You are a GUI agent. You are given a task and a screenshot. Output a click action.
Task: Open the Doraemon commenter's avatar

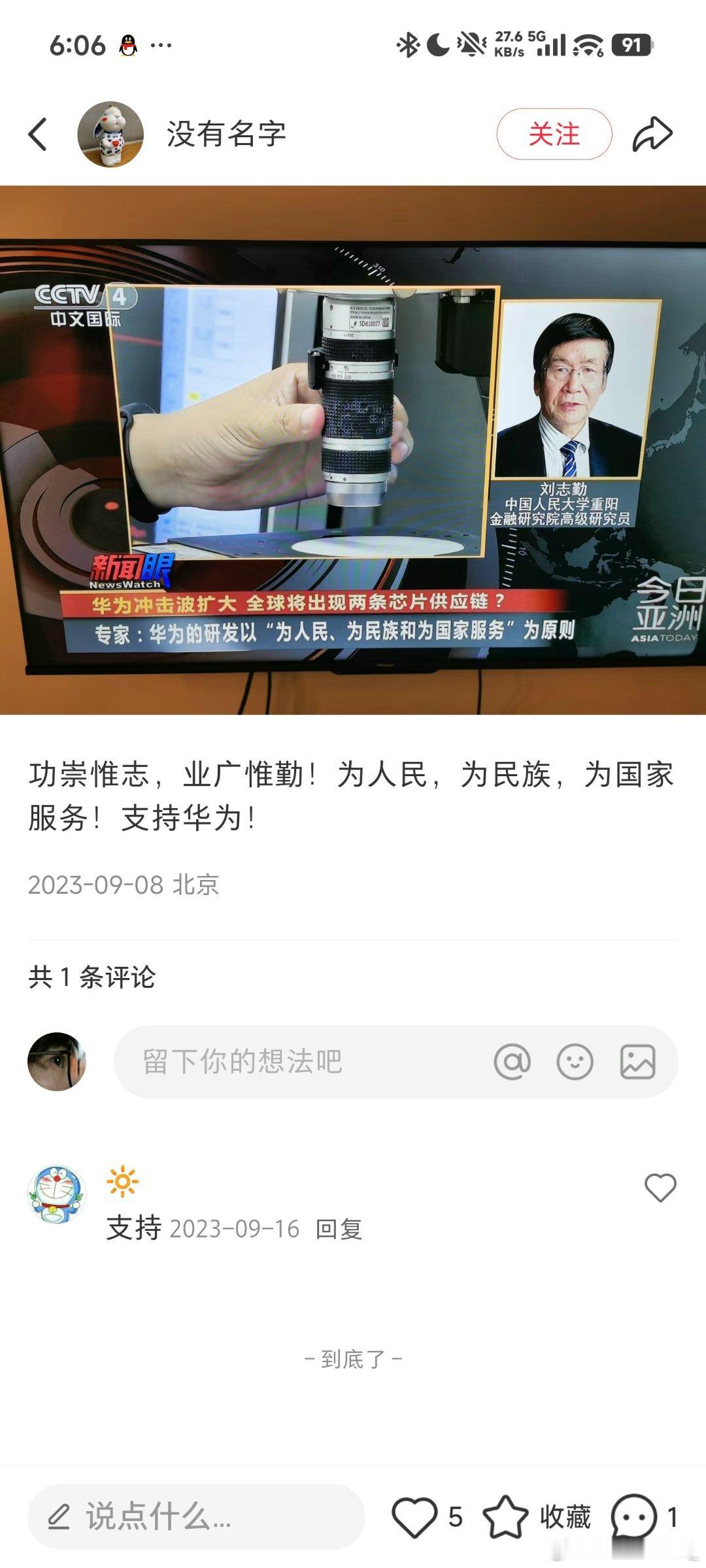[x=57, y=1194]
